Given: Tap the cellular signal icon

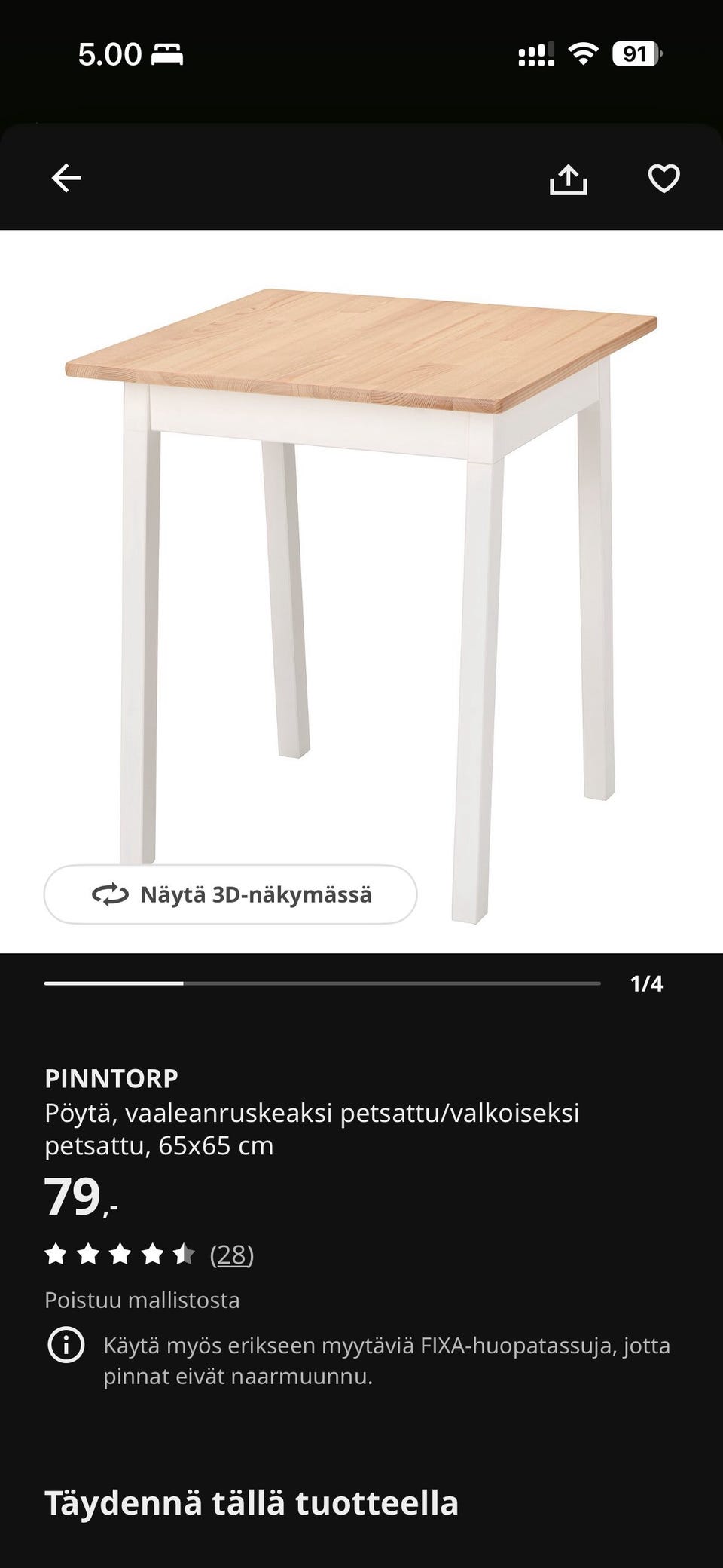Looking at the screenshot, I should pos(535,53).
